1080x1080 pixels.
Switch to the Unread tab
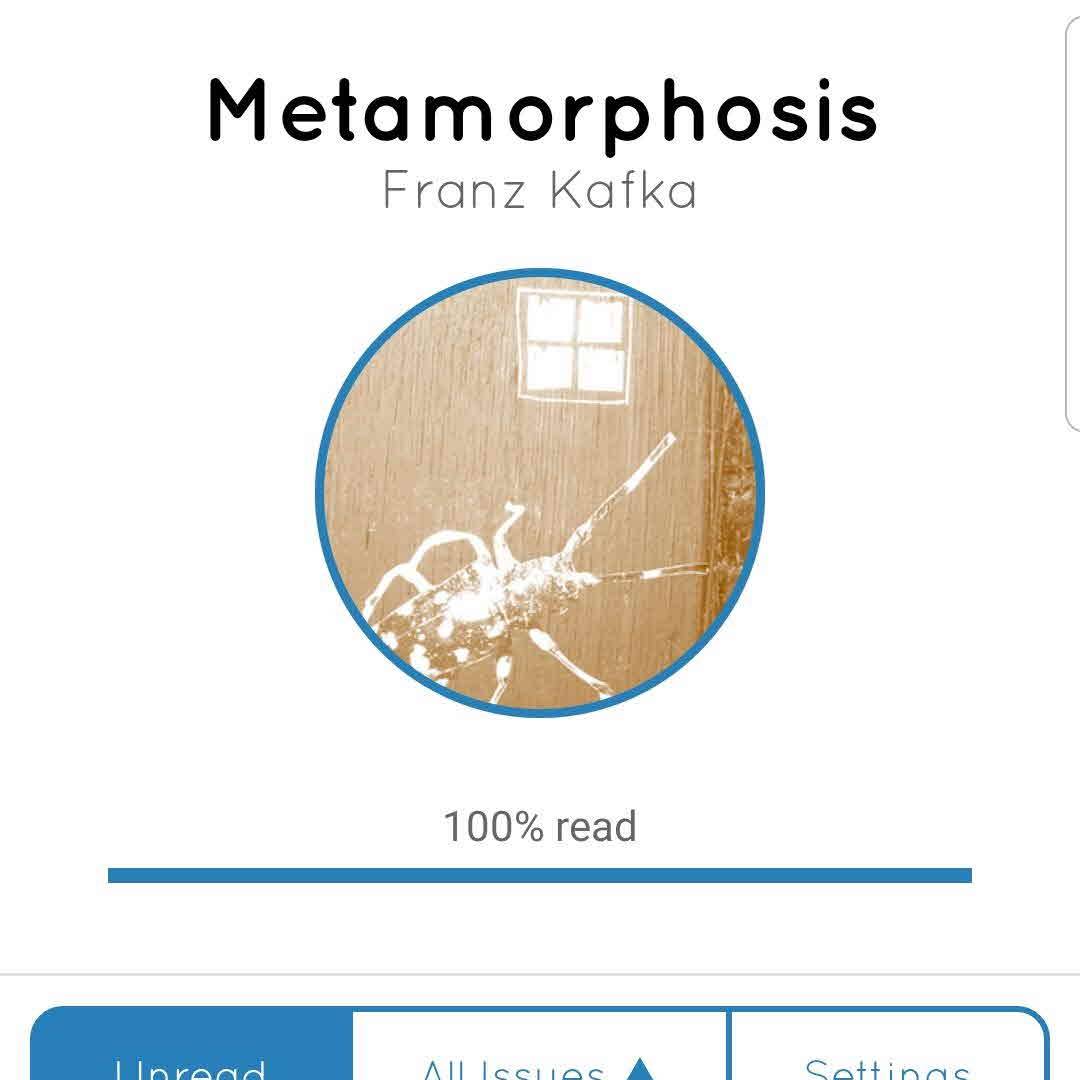(191, 1050)
